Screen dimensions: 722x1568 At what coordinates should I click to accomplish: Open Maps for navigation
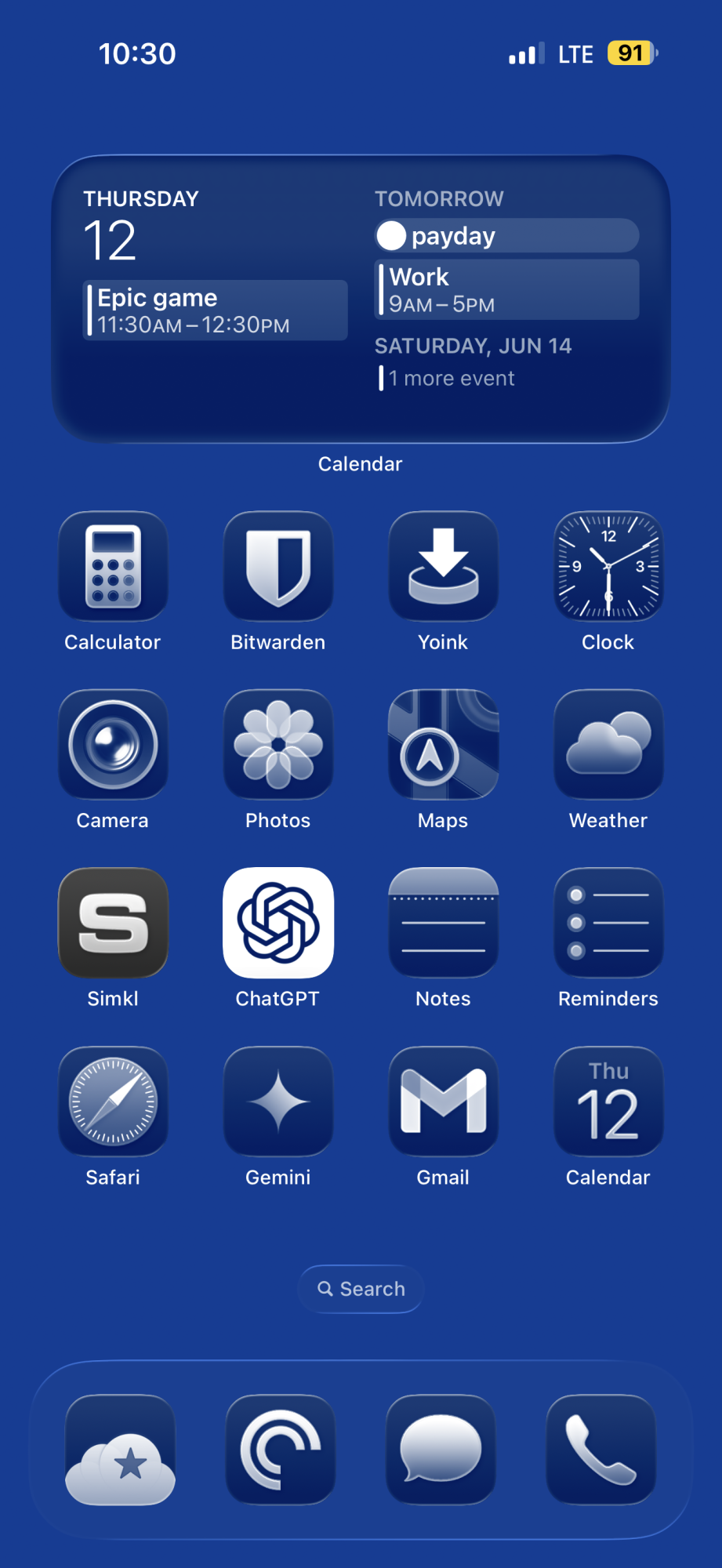click(x=443, y=744)
